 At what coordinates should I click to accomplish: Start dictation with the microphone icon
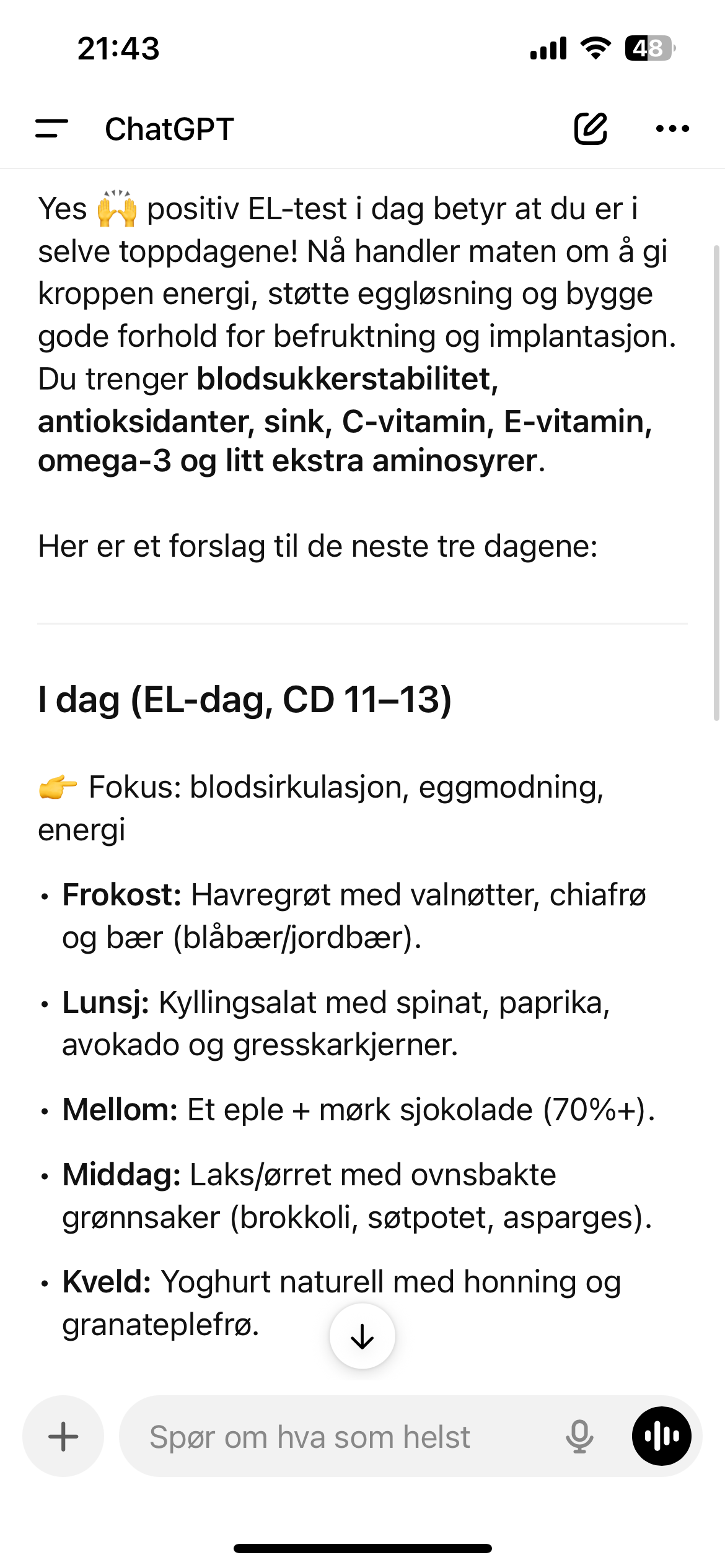point(579,1436)
